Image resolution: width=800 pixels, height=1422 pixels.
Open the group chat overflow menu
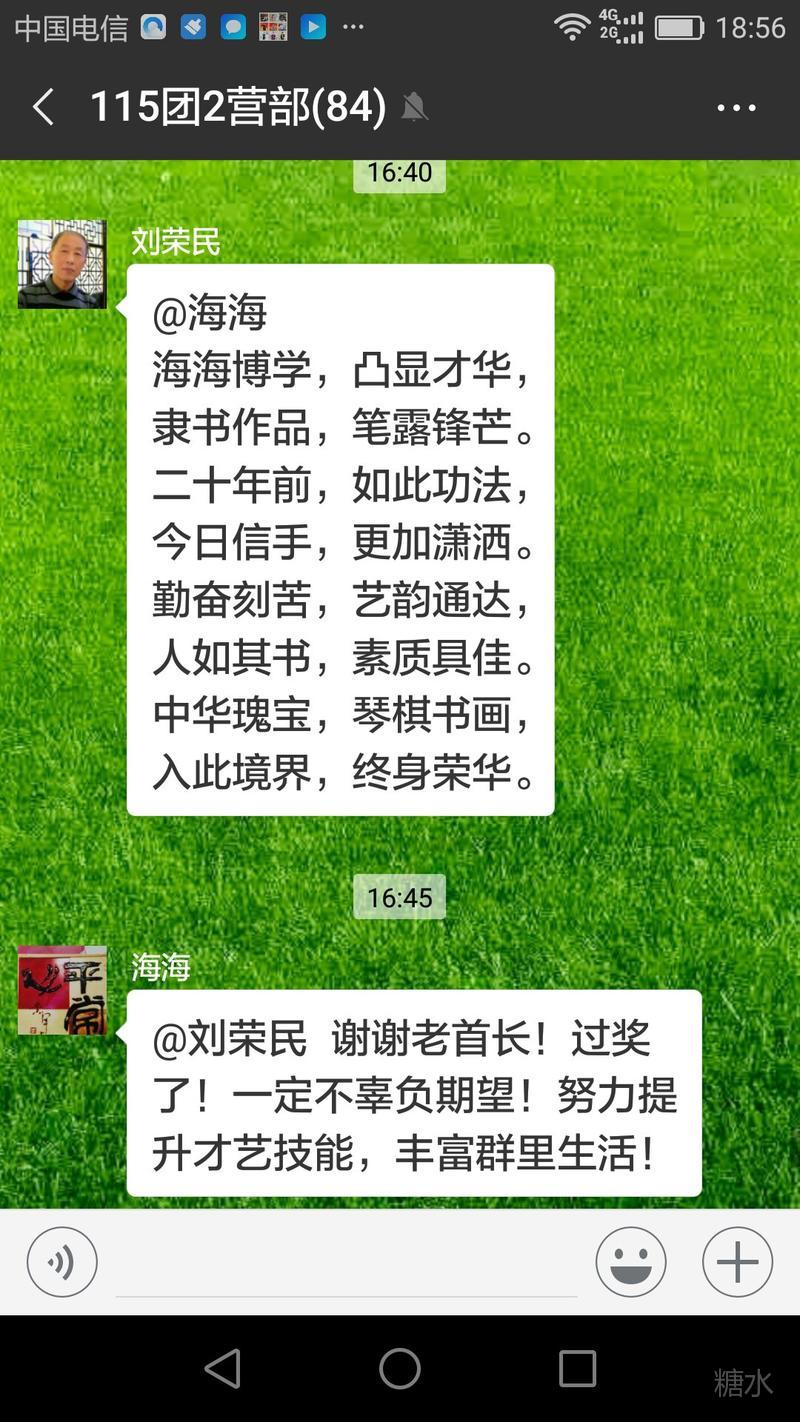click(x=736, y=108)
